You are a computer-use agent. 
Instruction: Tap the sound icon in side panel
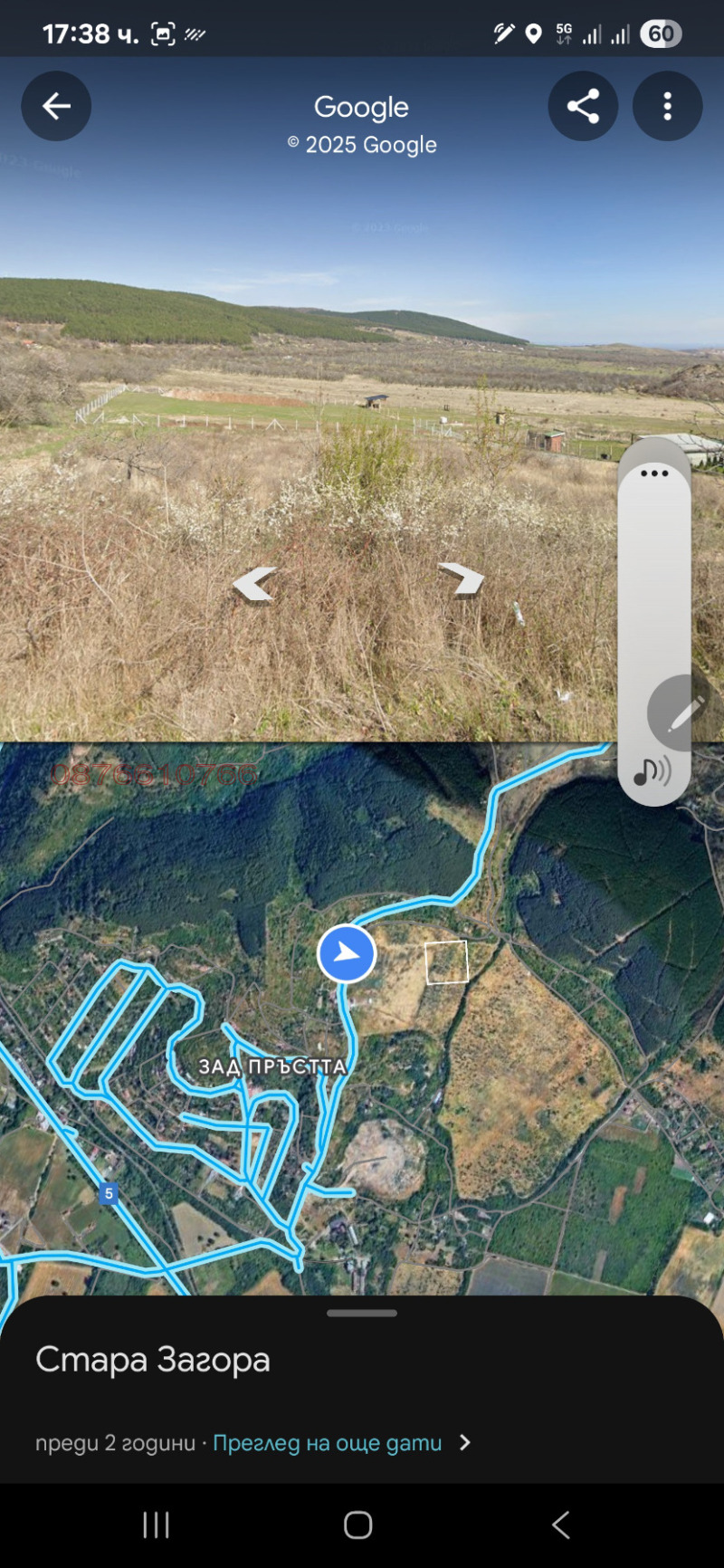(652, 772)
